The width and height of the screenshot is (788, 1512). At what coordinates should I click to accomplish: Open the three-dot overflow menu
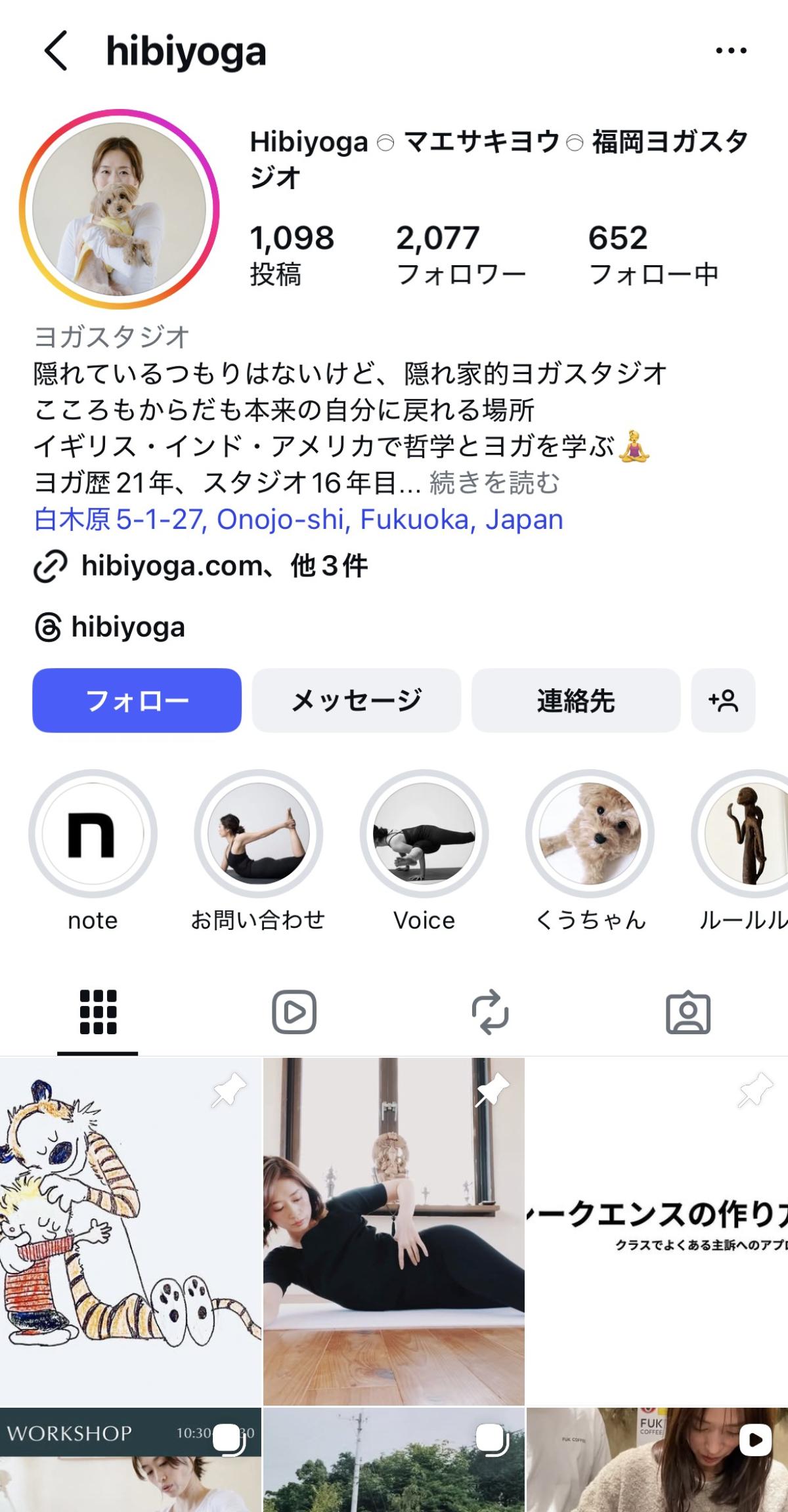(x=731, y=51)
